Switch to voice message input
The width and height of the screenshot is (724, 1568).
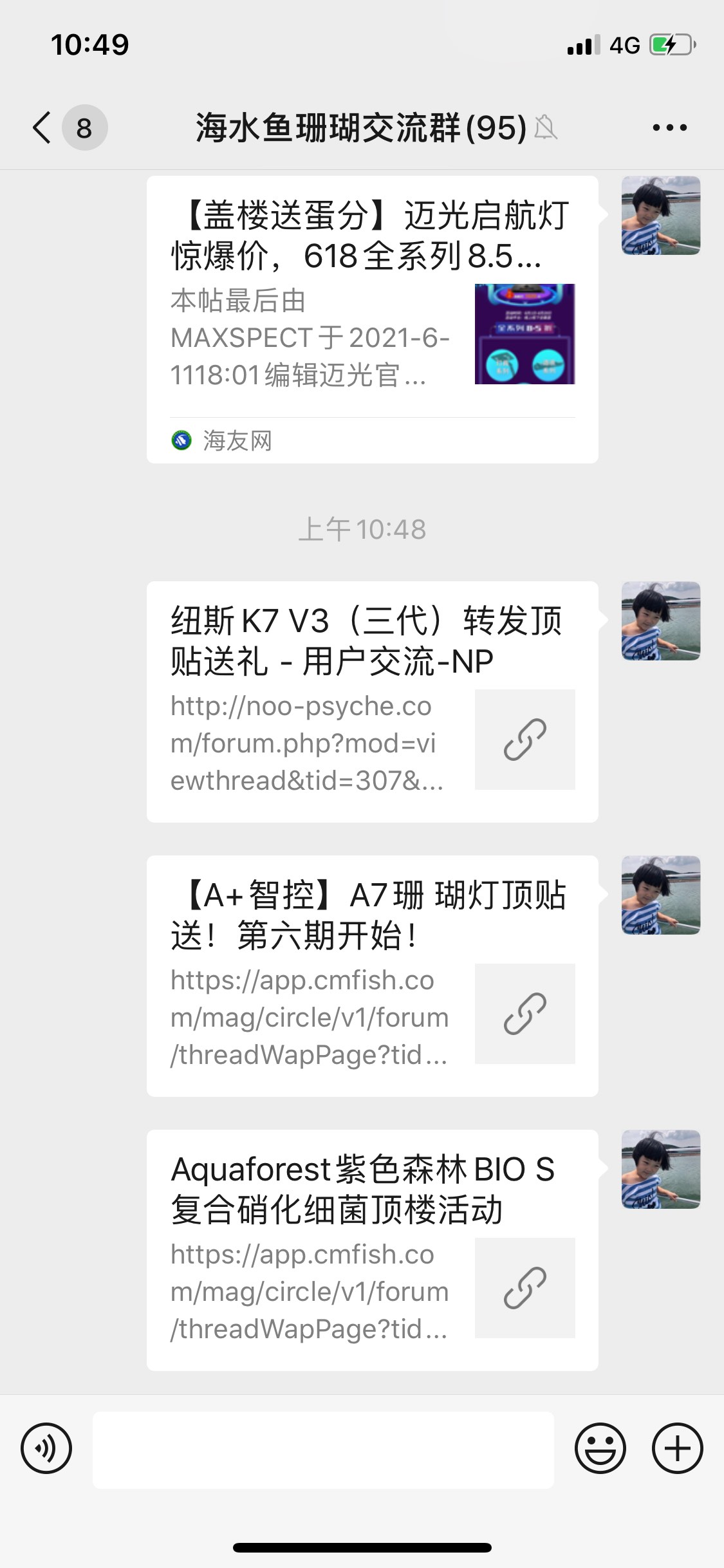click(x=46, y=1449)
